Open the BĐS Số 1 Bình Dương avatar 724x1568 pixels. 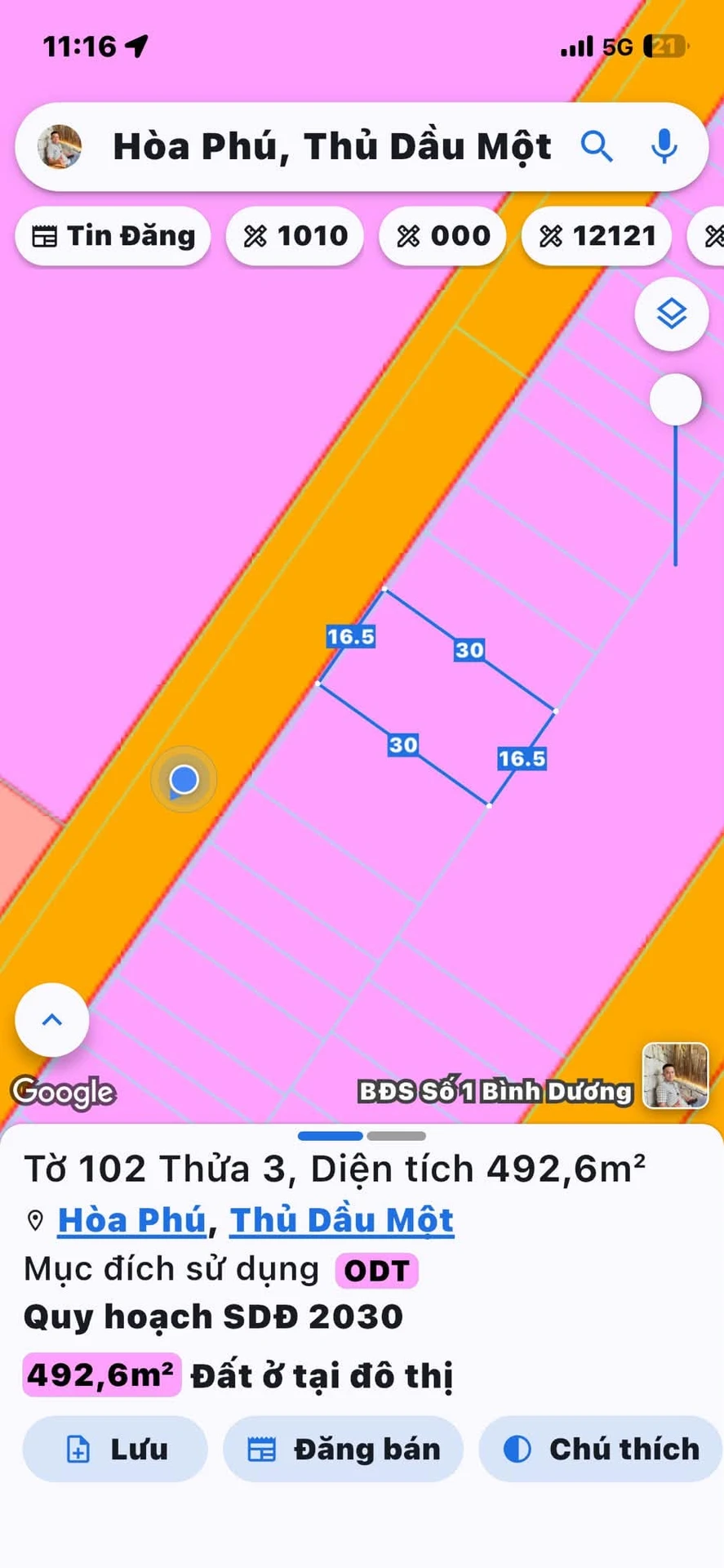click(675, 1076)
